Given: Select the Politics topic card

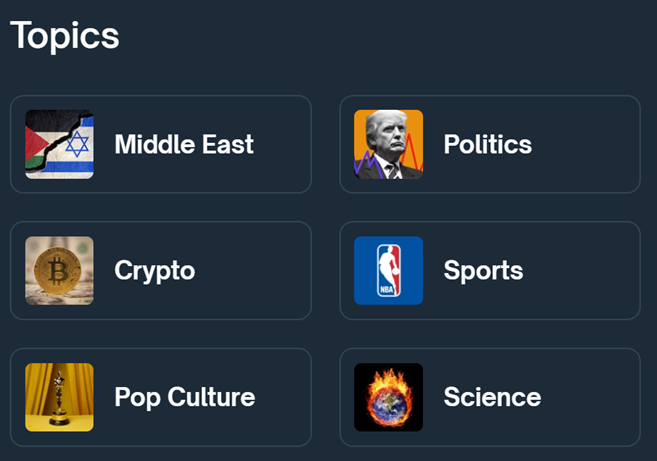Looking at the screenshot, I should coord(489,144).
